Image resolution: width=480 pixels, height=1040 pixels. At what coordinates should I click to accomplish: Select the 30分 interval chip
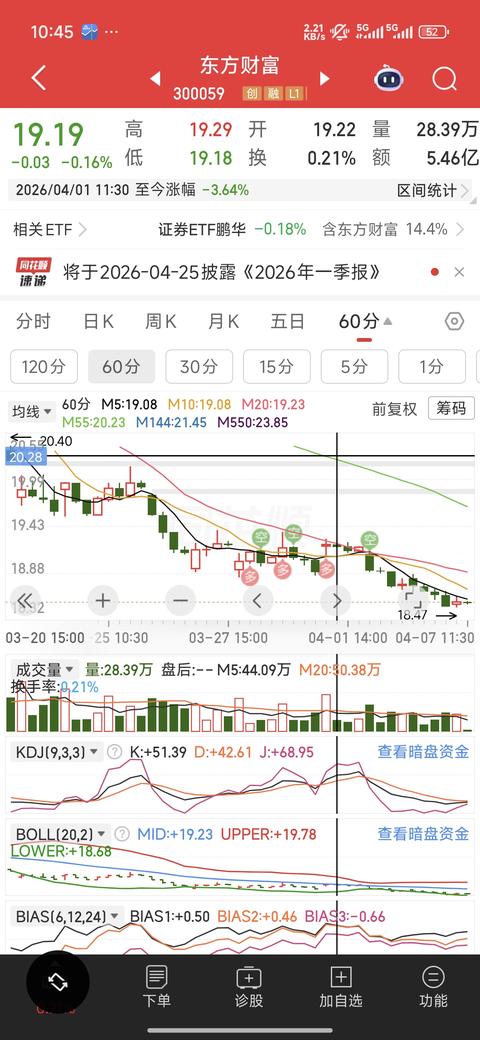(199, 366)
